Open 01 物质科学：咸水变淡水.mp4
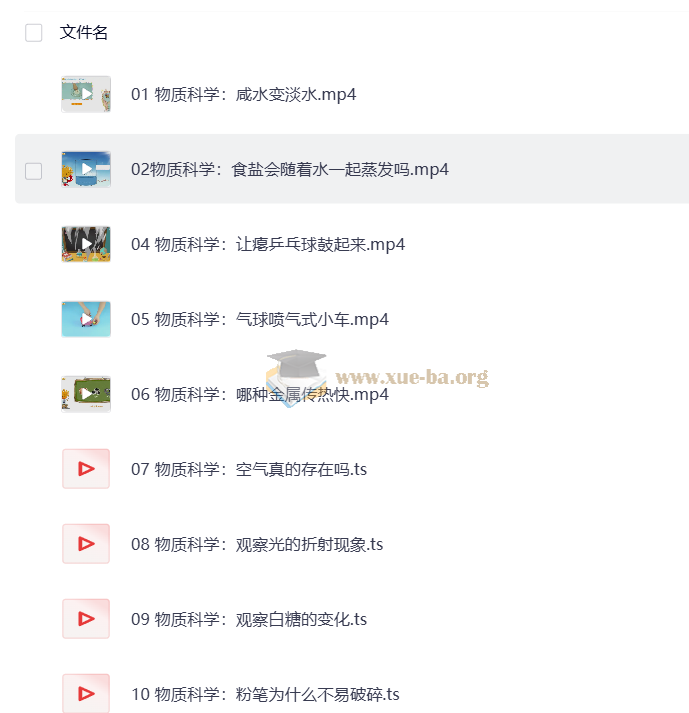 pyautogui.click(x=243, y=95)
